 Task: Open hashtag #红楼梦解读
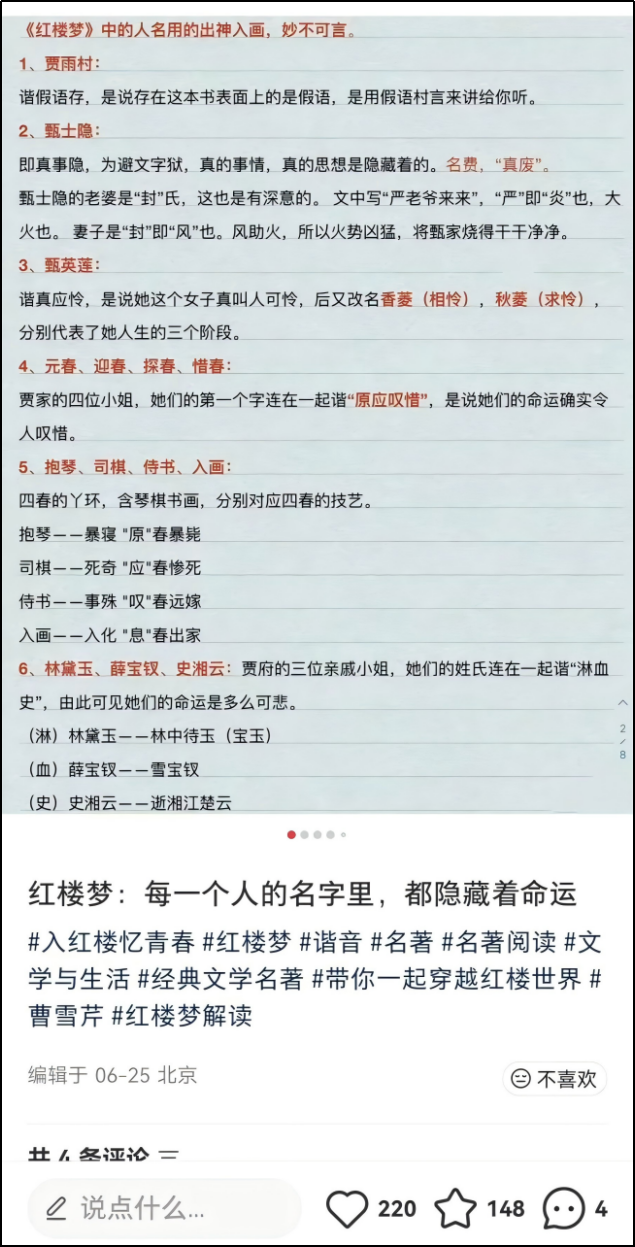(181, 1016)
